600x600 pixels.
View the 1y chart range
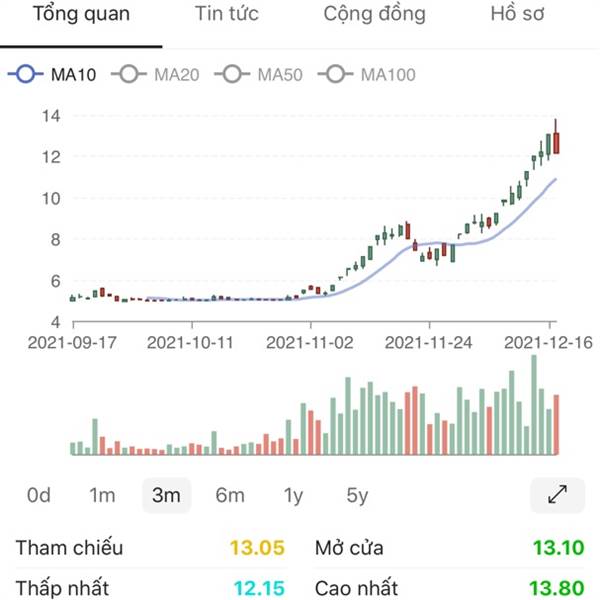coord(293,495)
